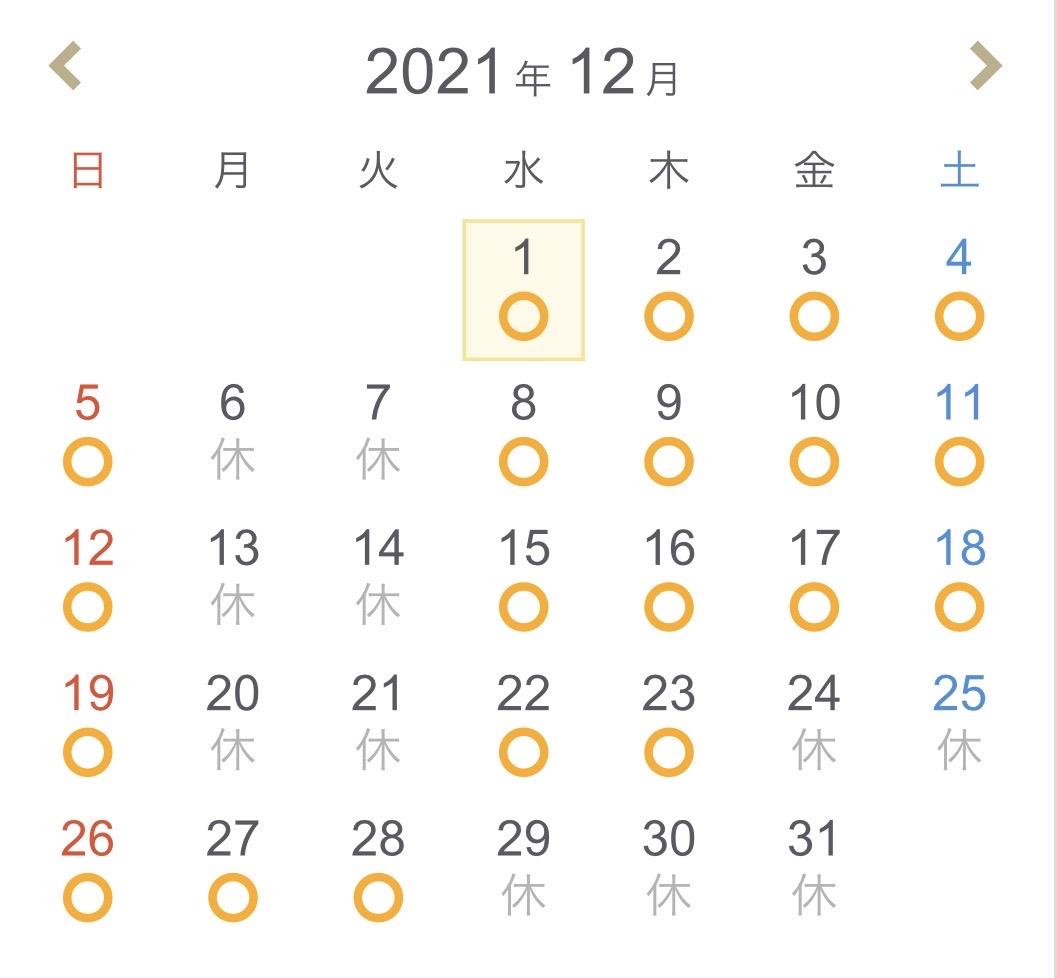Select December 1
The width and height of the screenshot is (1057, 978).
(x=523, y=290)
